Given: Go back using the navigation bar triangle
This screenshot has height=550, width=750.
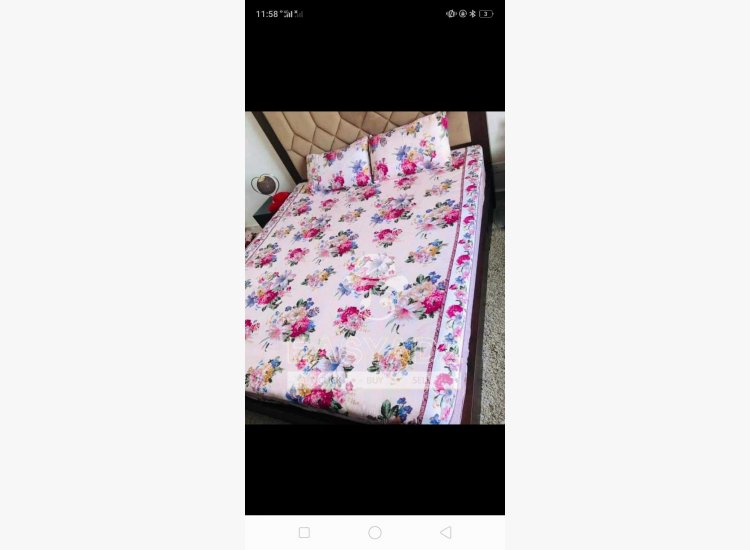Looking at the screenshot, I should [446, 532].
